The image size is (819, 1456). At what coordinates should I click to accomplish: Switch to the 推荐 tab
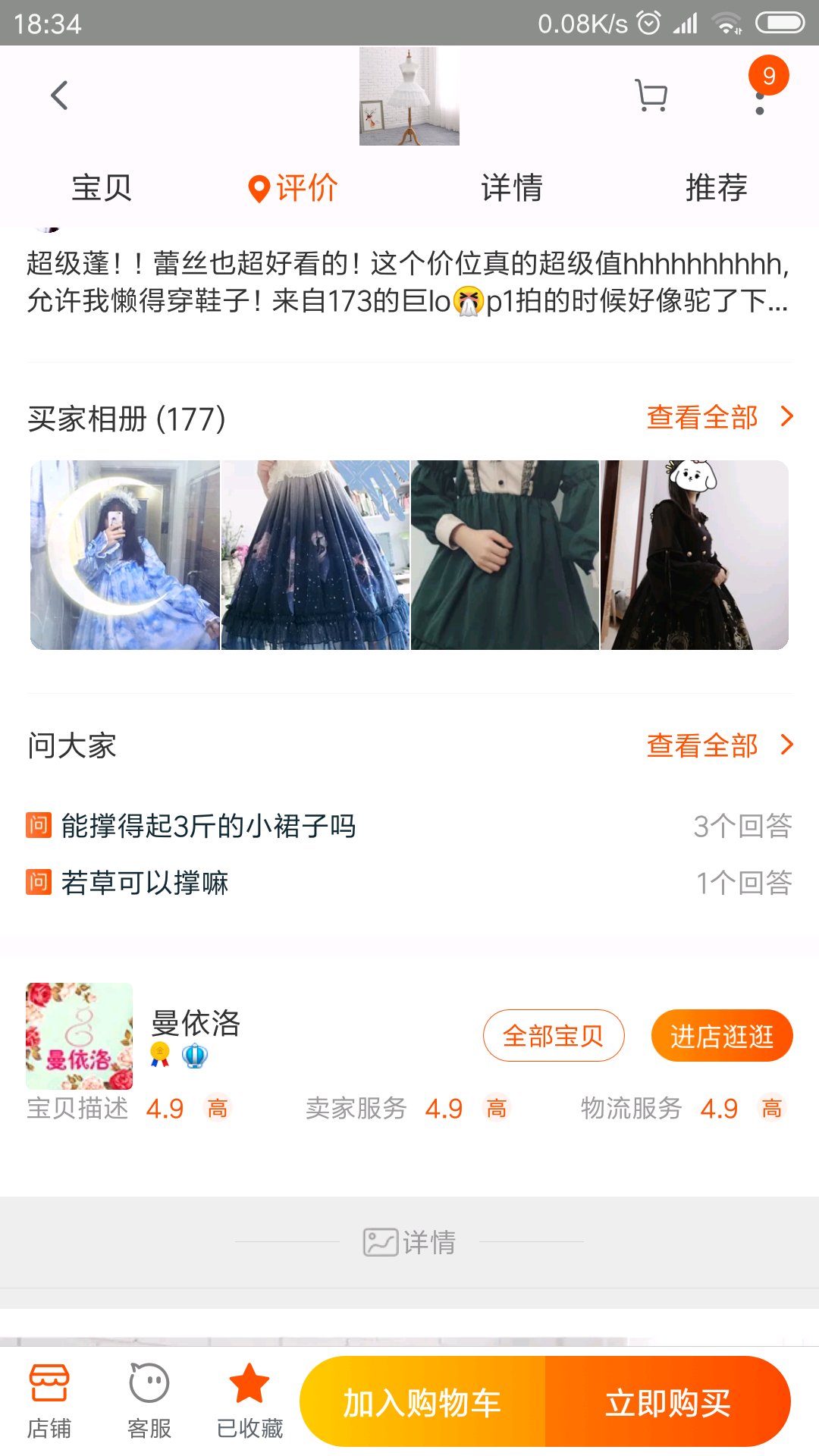(x=716, y=187)
